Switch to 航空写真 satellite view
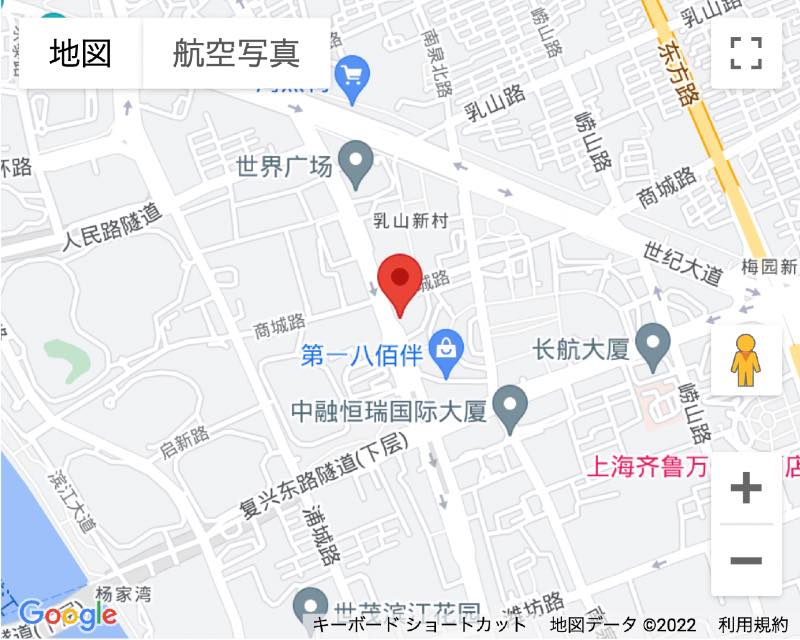The width and height of the screenshot is (800, 640). click(x=236, y=53)
